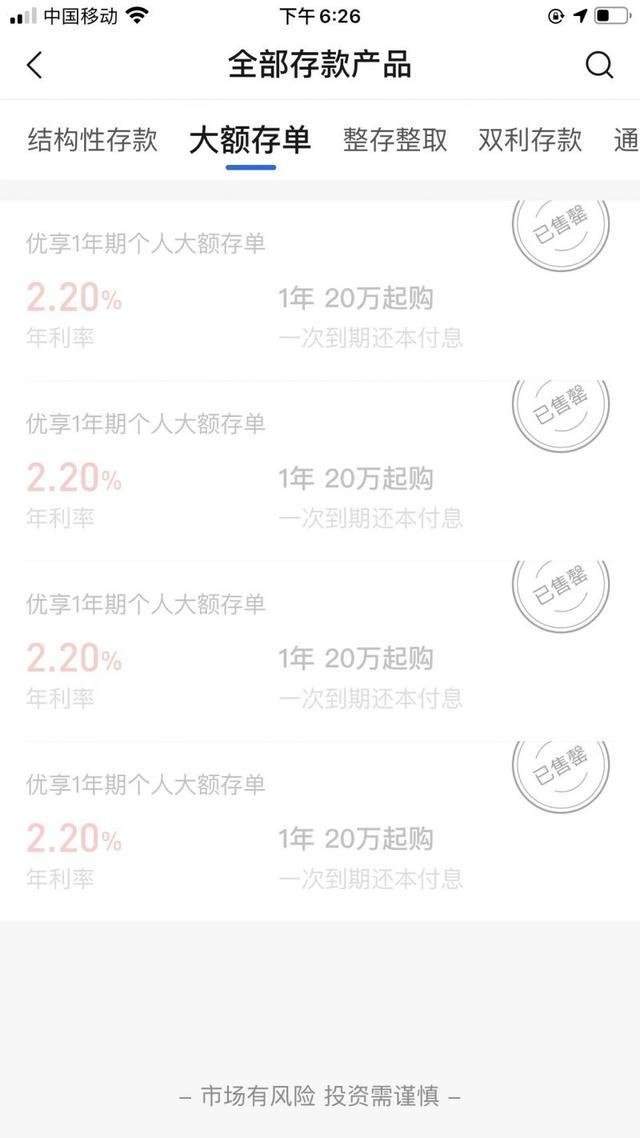Image resolution: width=640 pixels, height=1138 pixels.
Task: Switch to the 结构性存款 tab
Action: pyautogui.click(x=92, y=140)
